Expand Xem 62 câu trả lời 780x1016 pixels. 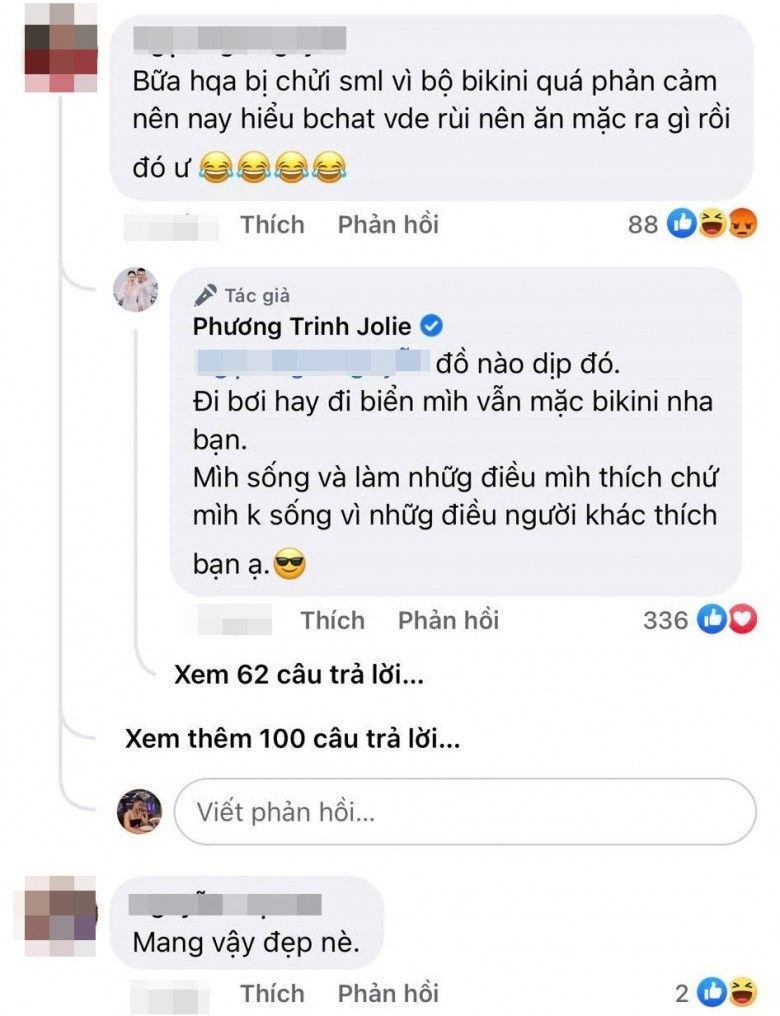[298, 675]
